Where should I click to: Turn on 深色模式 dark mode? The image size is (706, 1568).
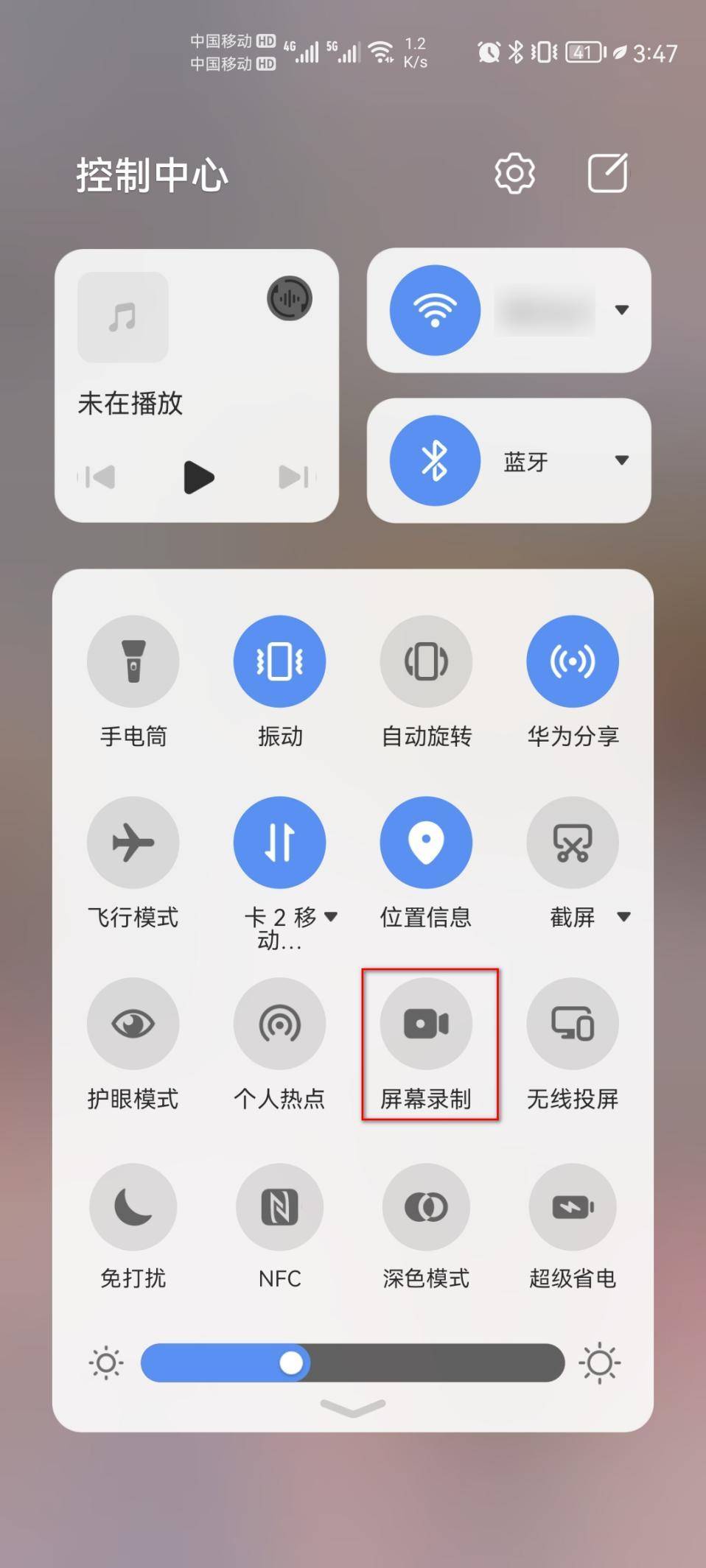tap(426, 1206)
